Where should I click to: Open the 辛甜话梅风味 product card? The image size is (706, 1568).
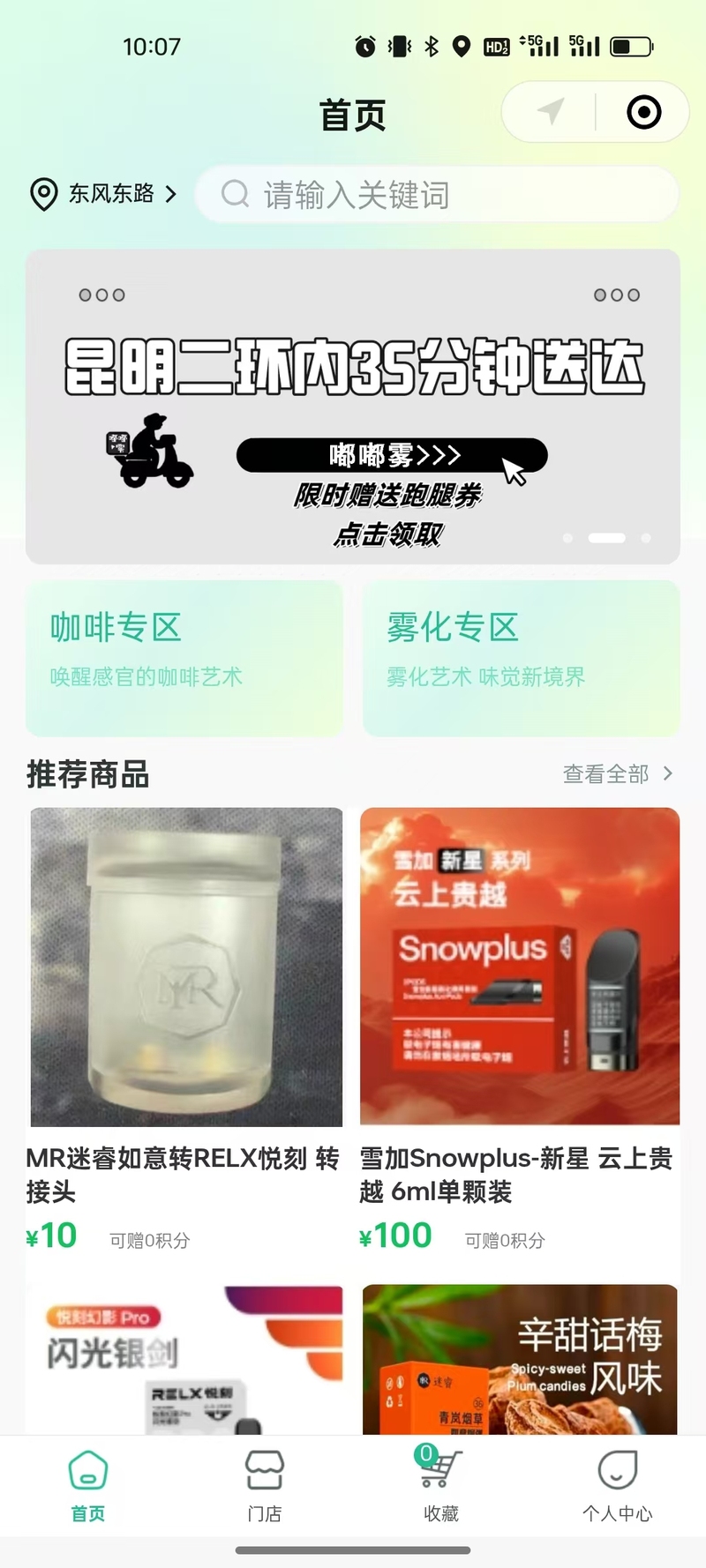coord(520,1359)
